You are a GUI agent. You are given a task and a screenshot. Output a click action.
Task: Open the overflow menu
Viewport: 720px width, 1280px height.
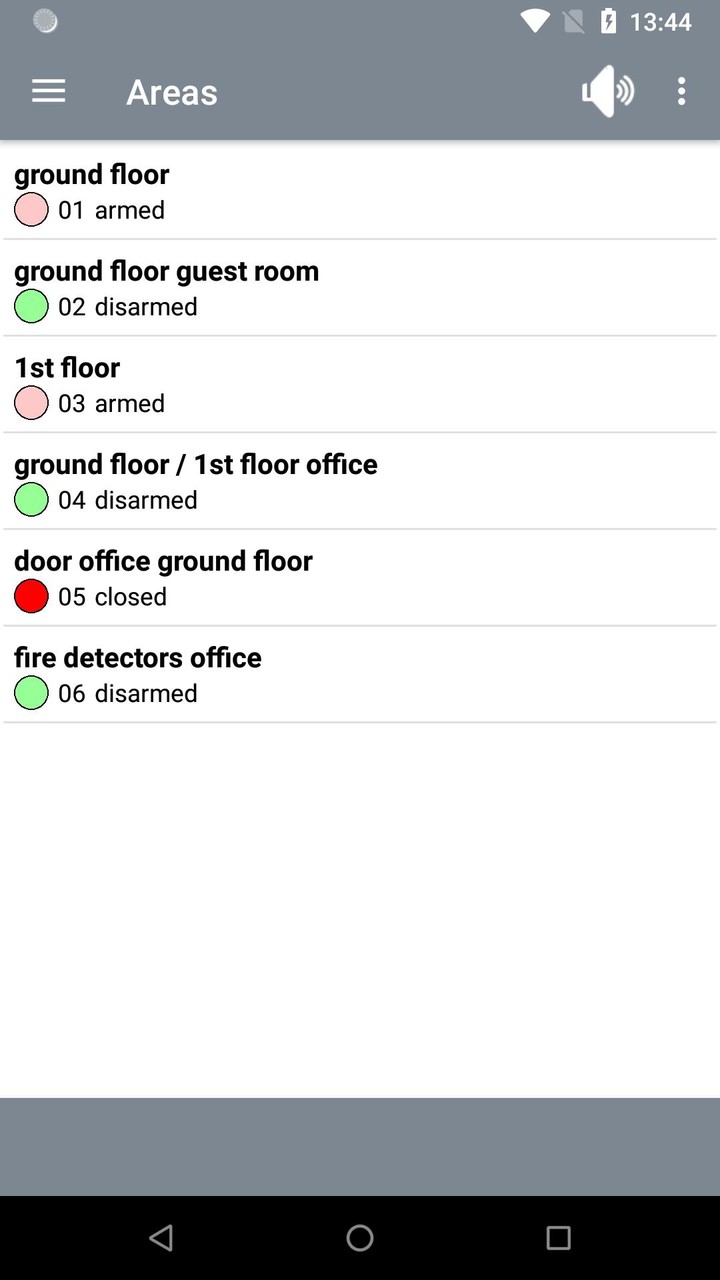tap(681, 92)
